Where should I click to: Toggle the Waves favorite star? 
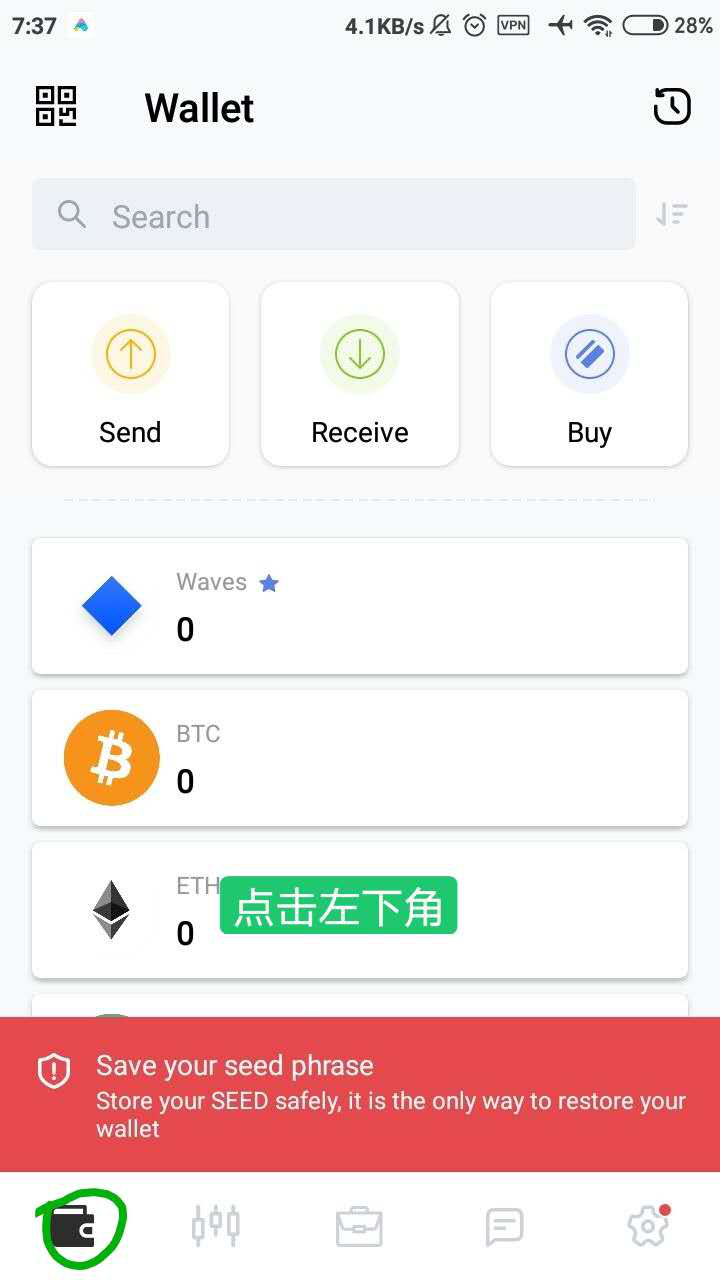coord(268,583)
